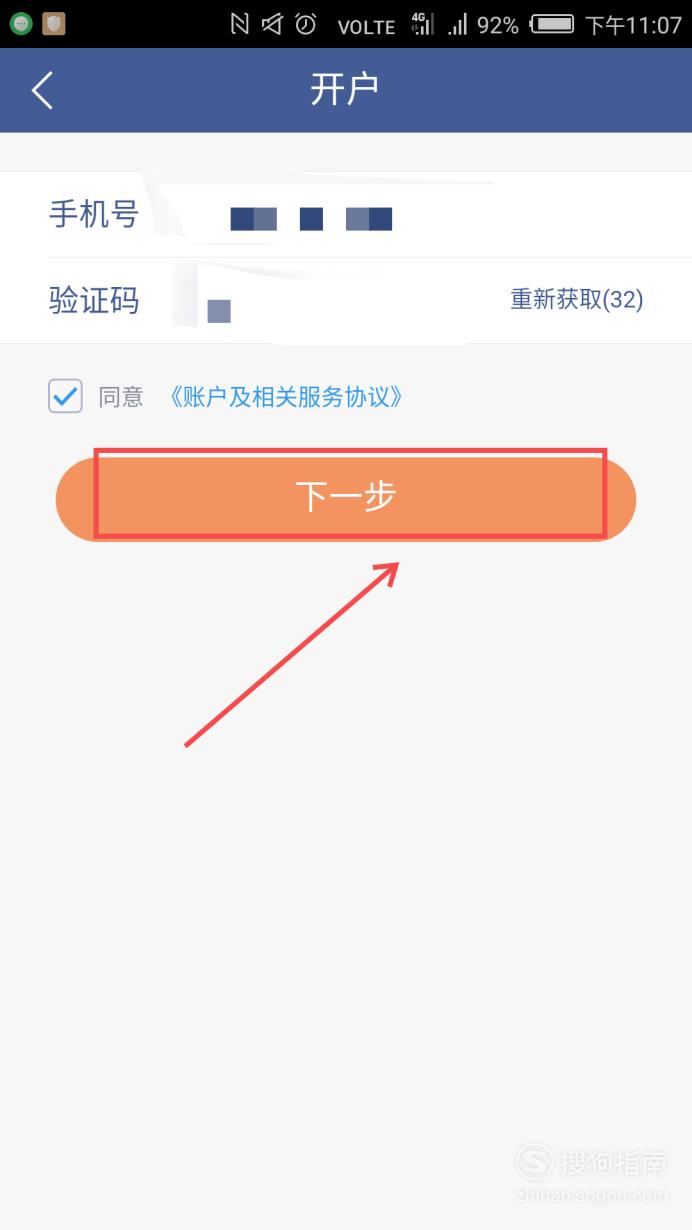Open the 《账户及相关服务协议》 link
The image size is (692, 1230).
(286, 396)
